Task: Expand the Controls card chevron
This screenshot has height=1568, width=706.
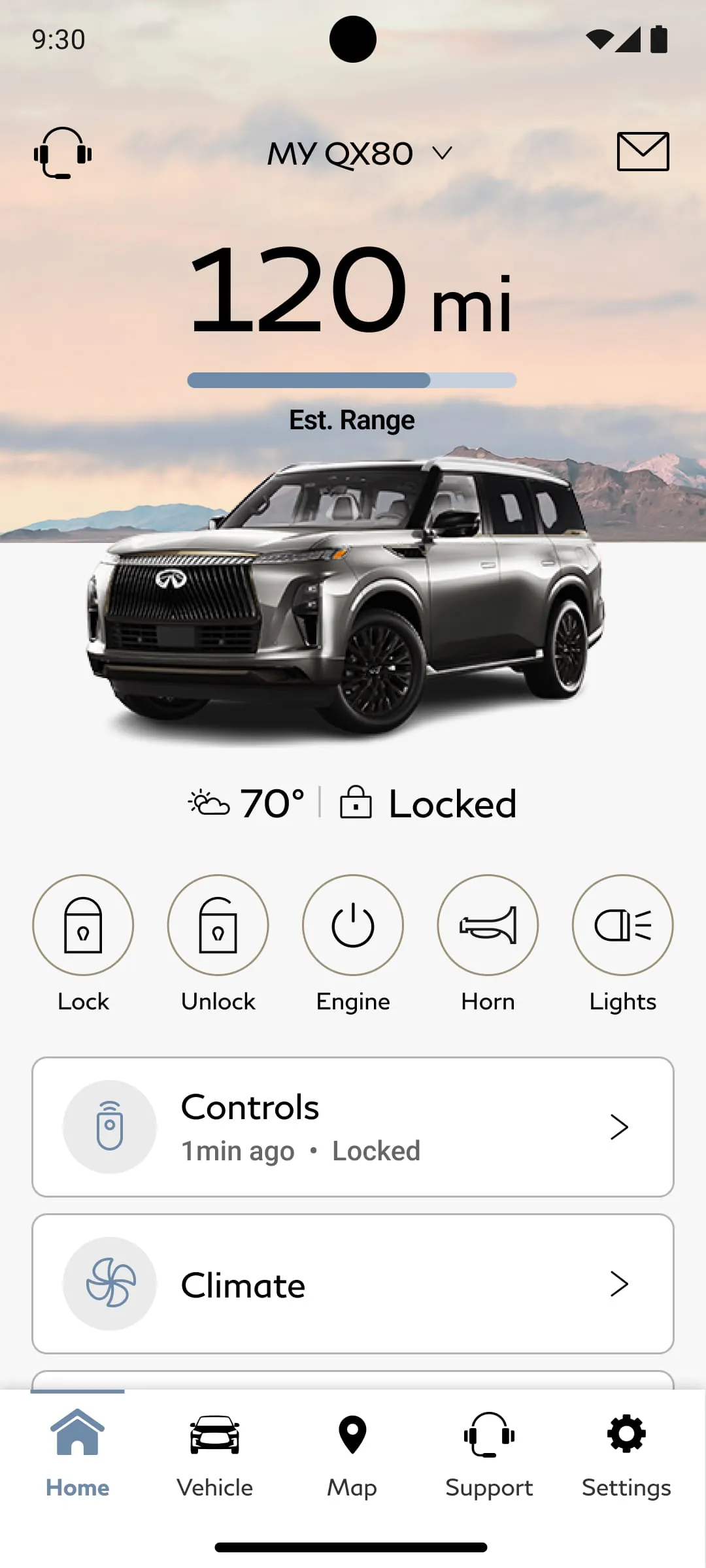Action: click(x=620, y=1126)
